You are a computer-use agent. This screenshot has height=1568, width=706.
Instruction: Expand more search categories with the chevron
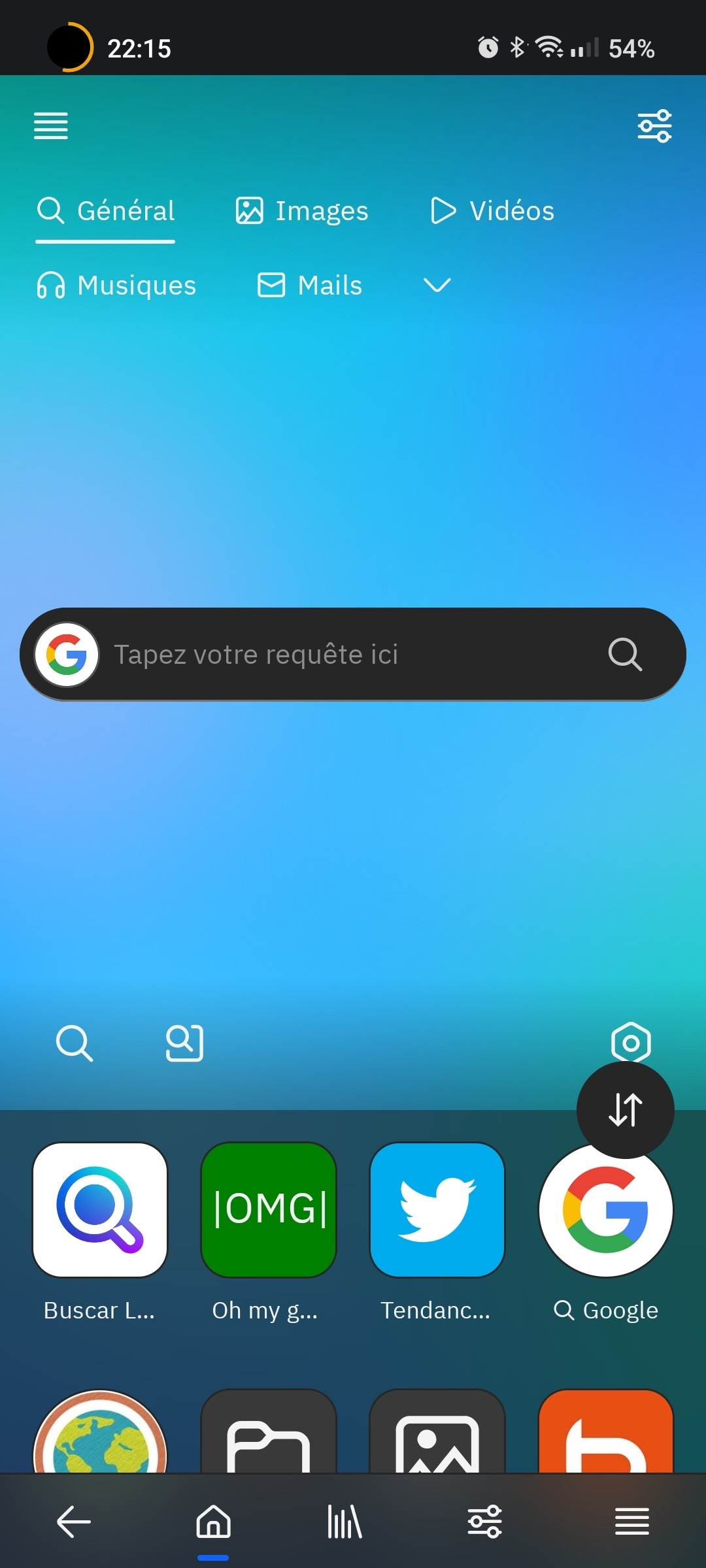click(x=437, y=285)
